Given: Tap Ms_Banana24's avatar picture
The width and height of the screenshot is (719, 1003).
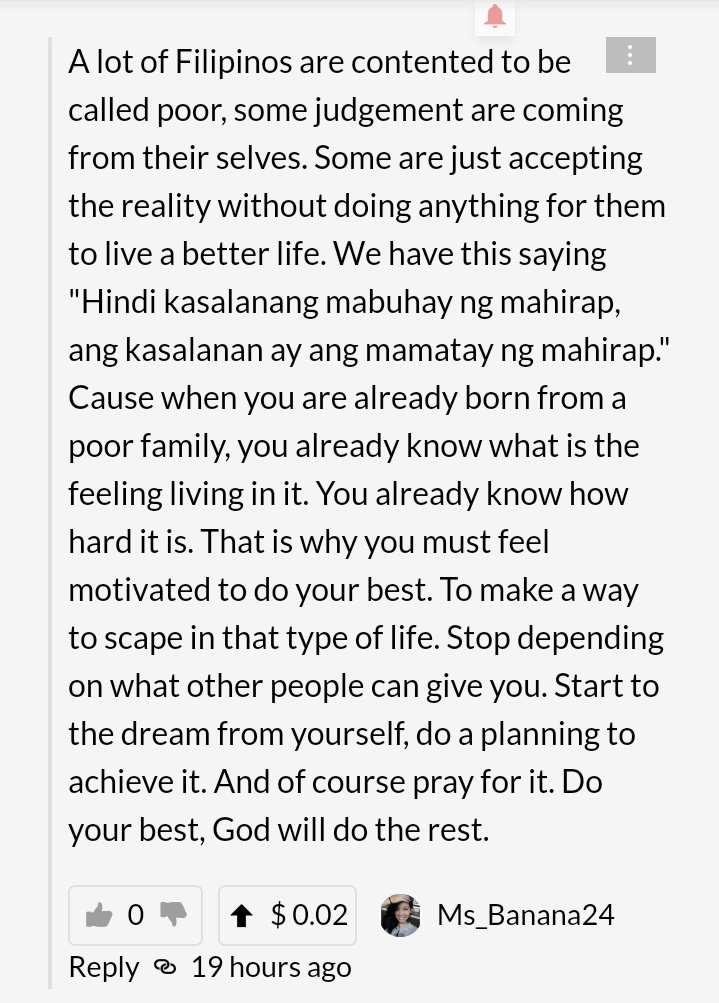Looking at the screenshot, I should (x=400, y=915).
